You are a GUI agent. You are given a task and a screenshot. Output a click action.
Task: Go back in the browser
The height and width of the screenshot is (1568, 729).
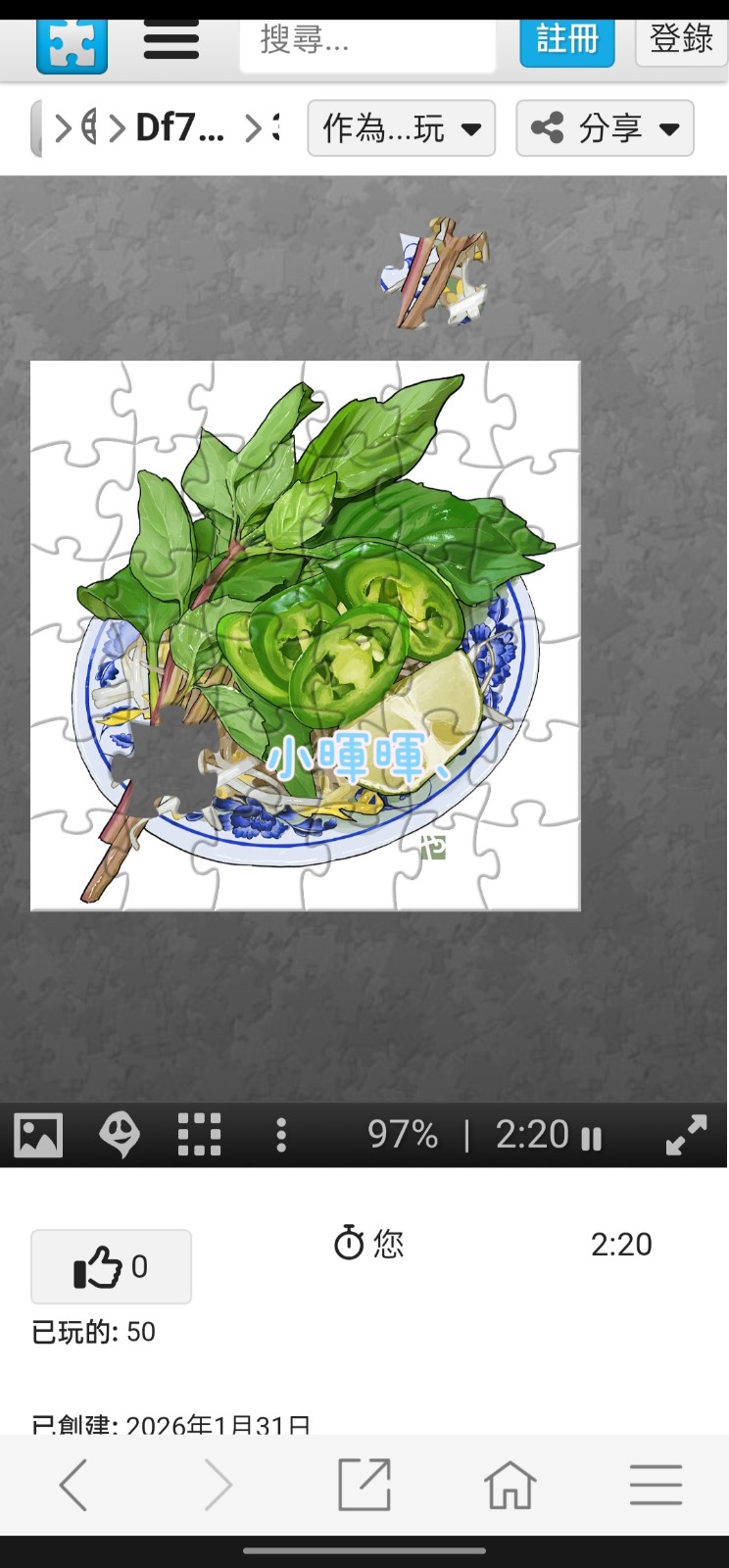click(73, 1485)
